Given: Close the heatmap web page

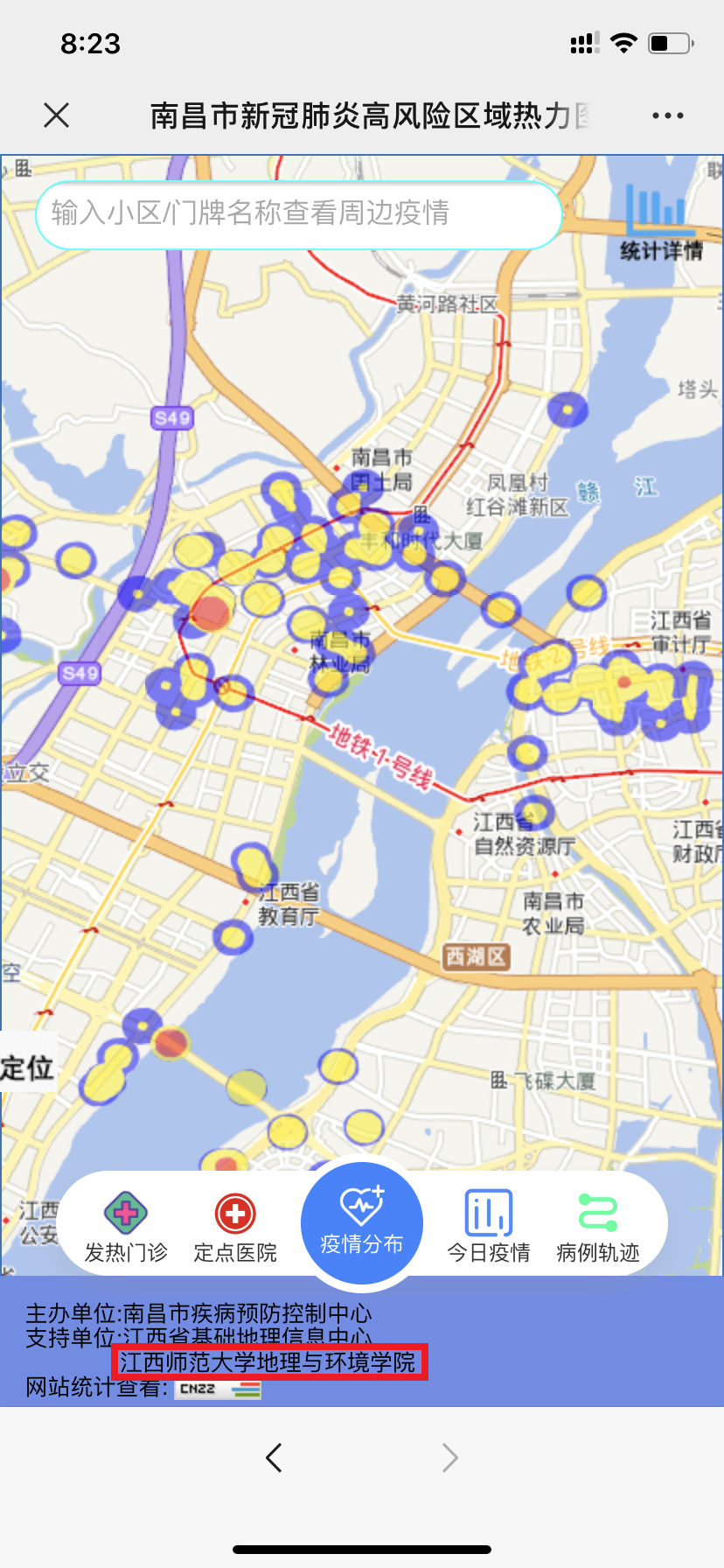Looking at the screenshot, I should 57,115.
